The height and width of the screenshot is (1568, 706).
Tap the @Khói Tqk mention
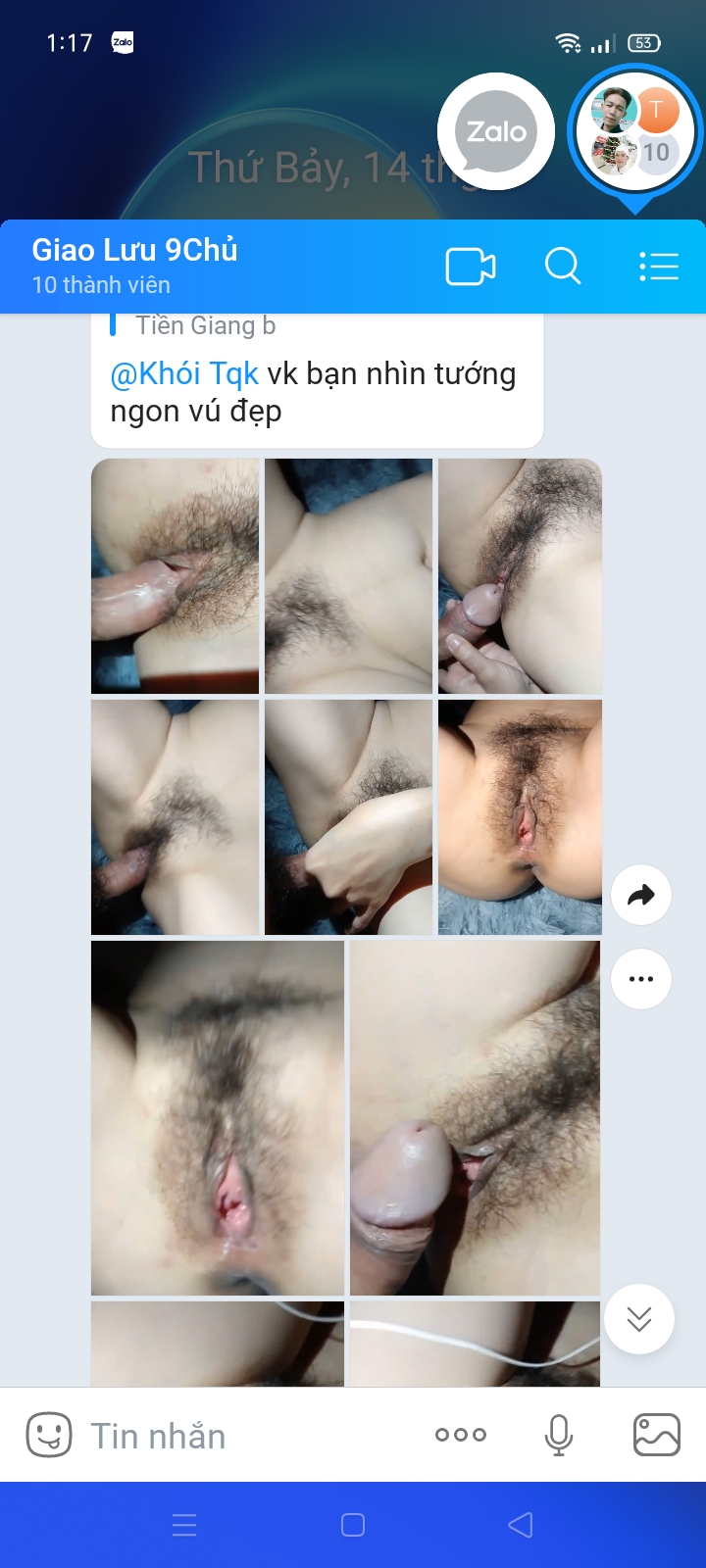(184, 373)
